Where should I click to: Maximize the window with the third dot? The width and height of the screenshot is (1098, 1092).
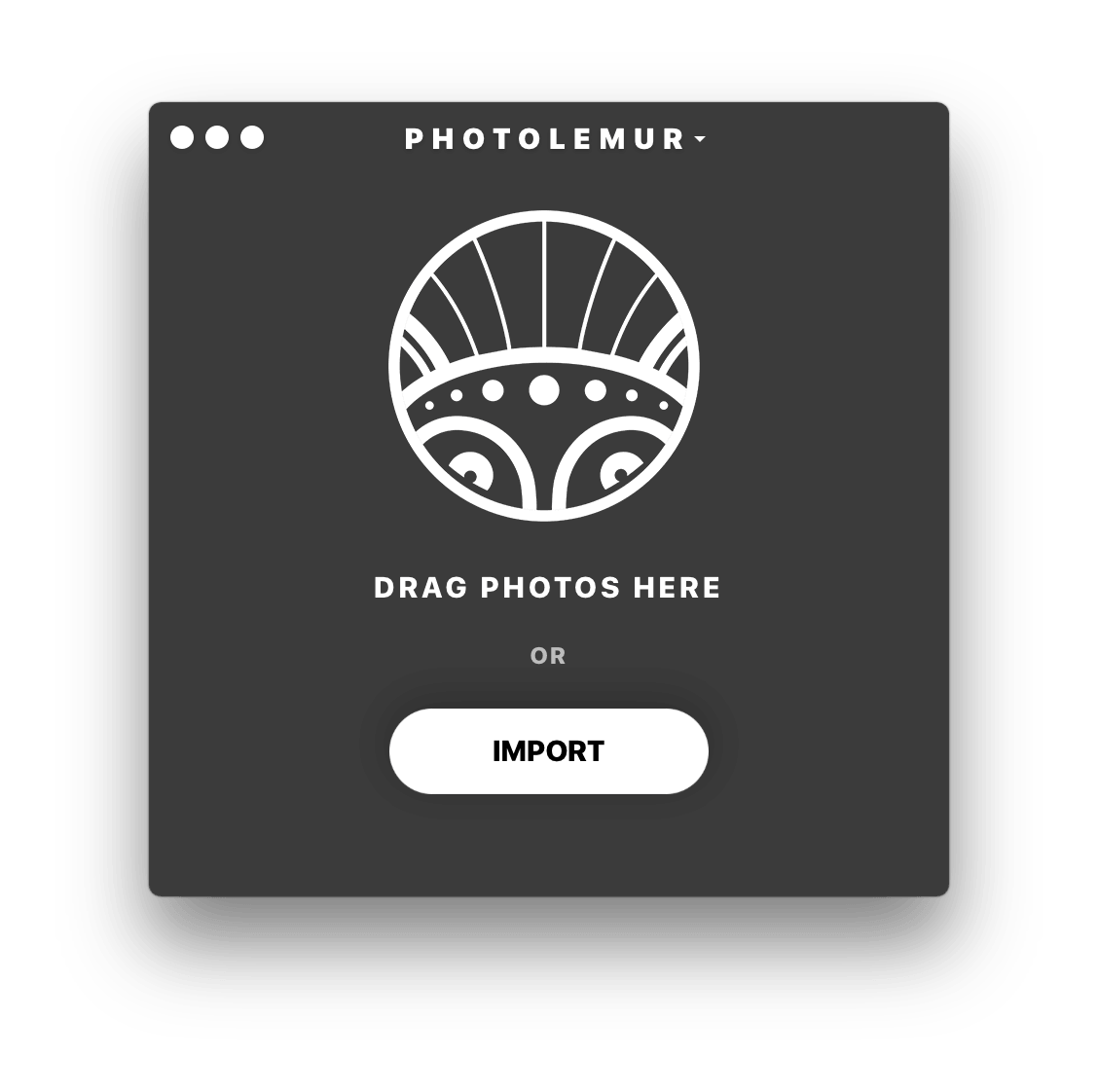pyautogui.click(x=252, y=138)
